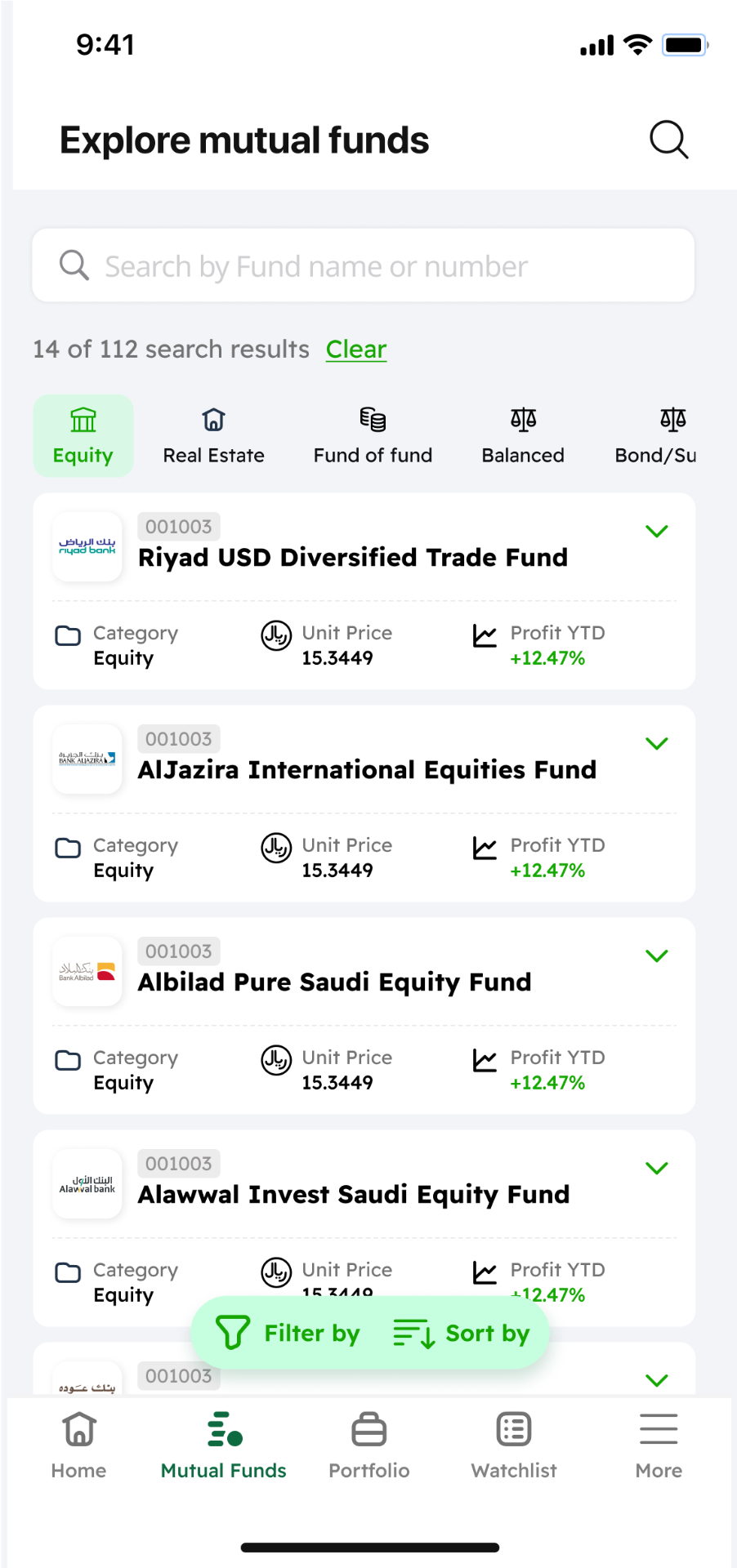
Task: Click the Riyad Bank fund logo
Action: pos(87,546)
